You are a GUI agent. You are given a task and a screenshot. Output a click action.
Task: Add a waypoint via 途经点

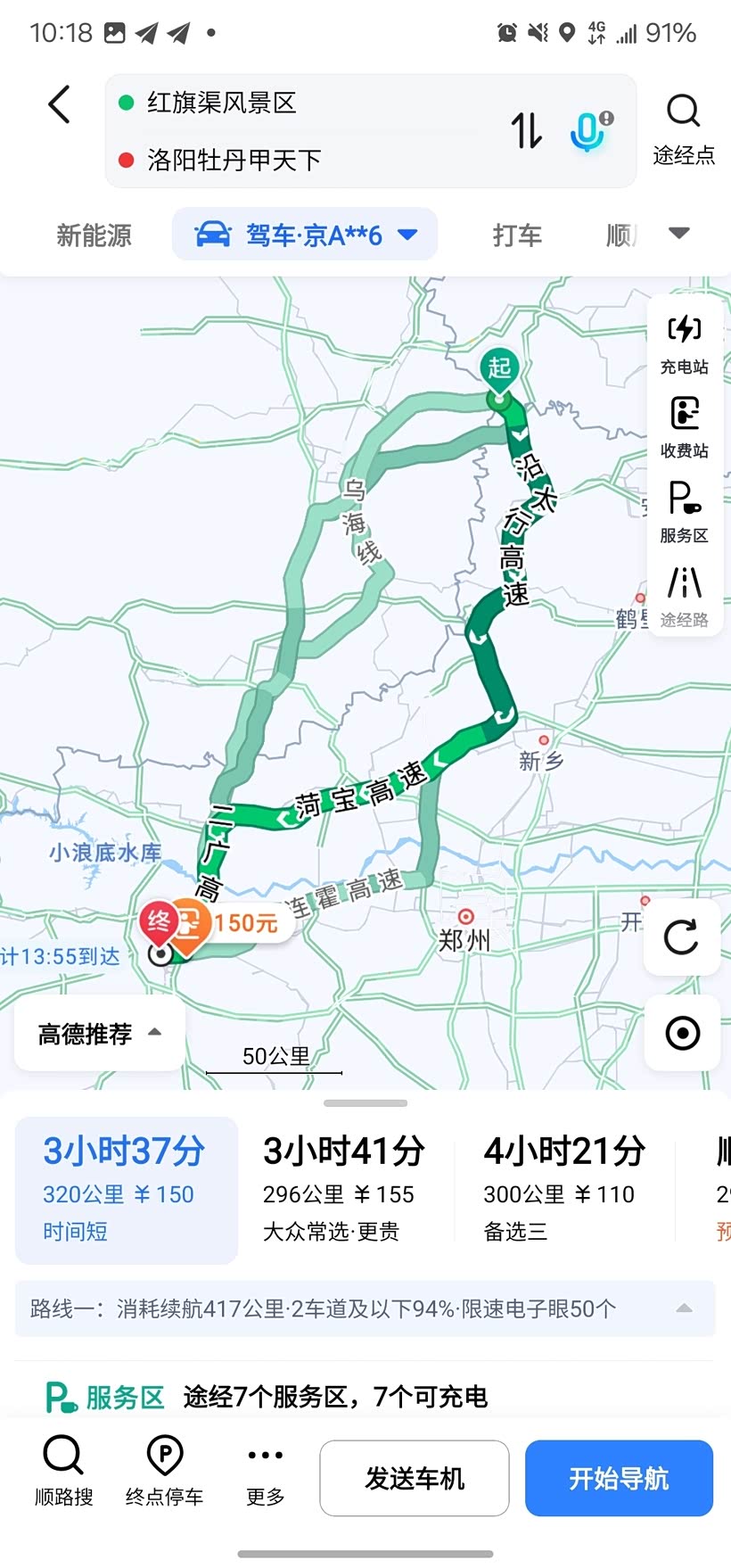point(683,129)
